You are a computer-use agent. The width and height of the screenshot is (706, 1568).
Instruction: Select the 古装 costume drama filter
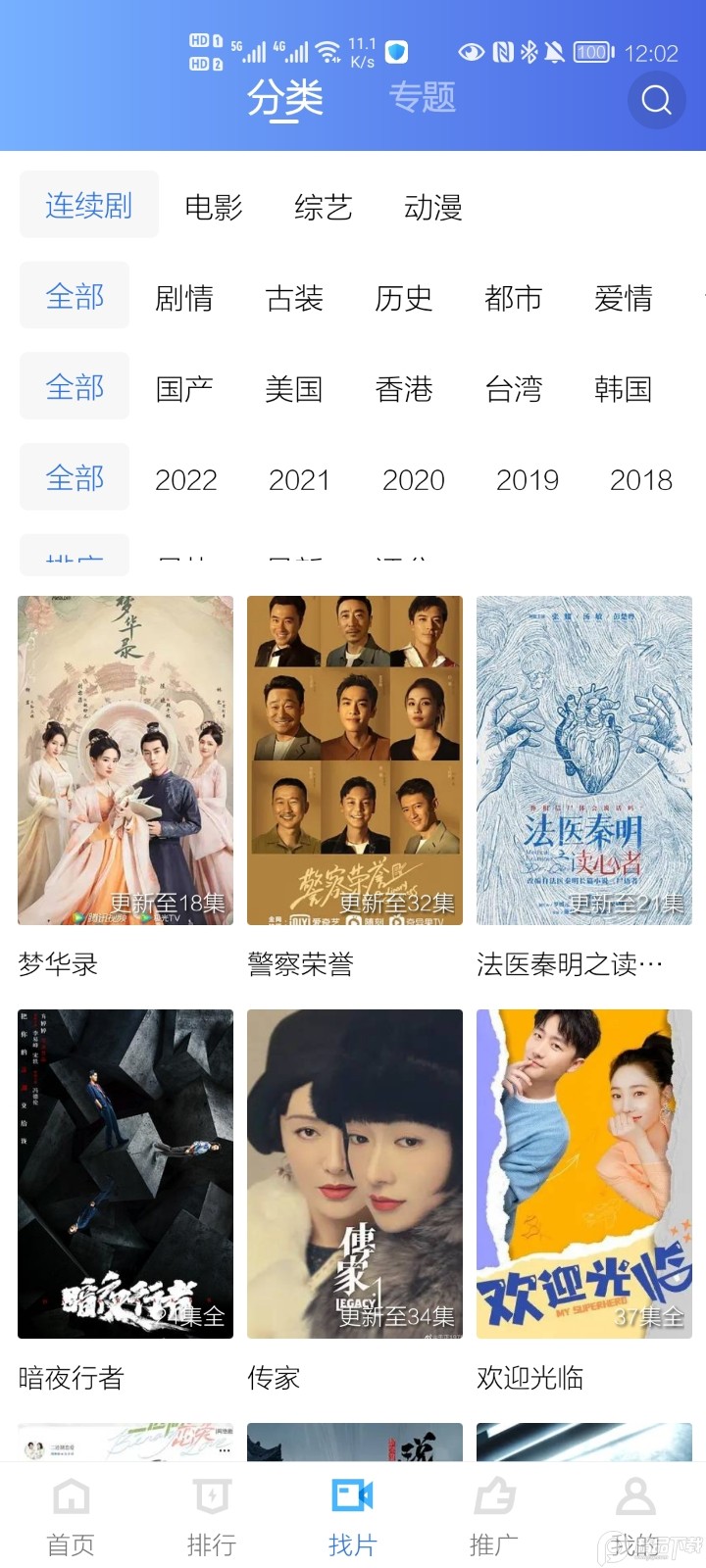click(x=294, y=299)
